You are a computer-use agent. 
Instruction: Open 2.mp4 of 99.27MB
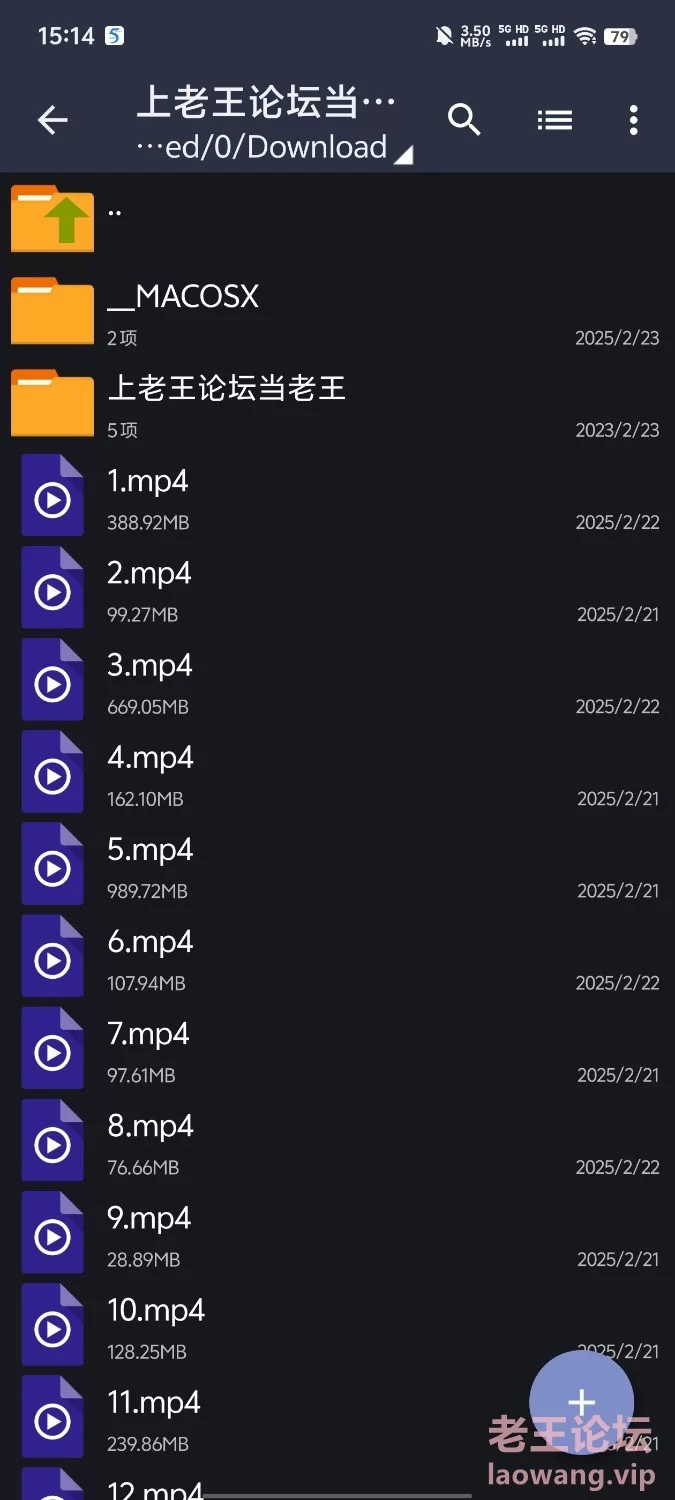(337, 587)
